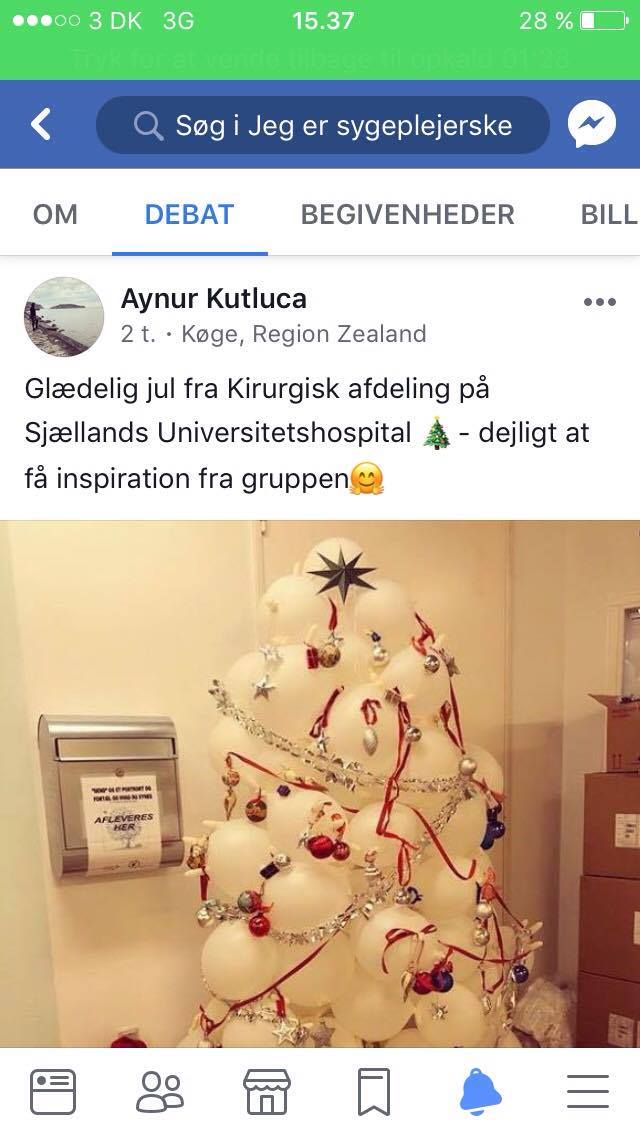The image size is (640, 1136).
Task: Go to the news feed tab
Action: click(x=53, y=1091)
